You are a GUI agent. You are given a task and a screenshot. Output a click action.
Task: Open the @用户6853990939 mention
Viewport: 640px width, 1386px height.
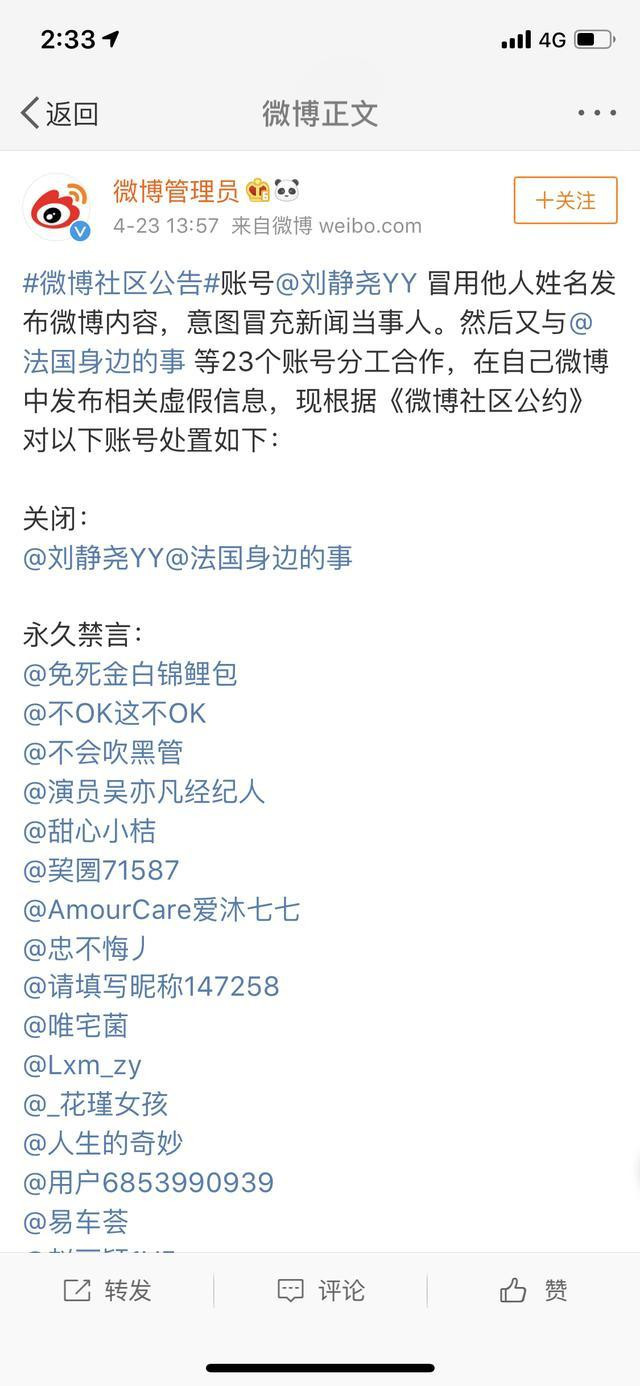(x=148, y=1183)
